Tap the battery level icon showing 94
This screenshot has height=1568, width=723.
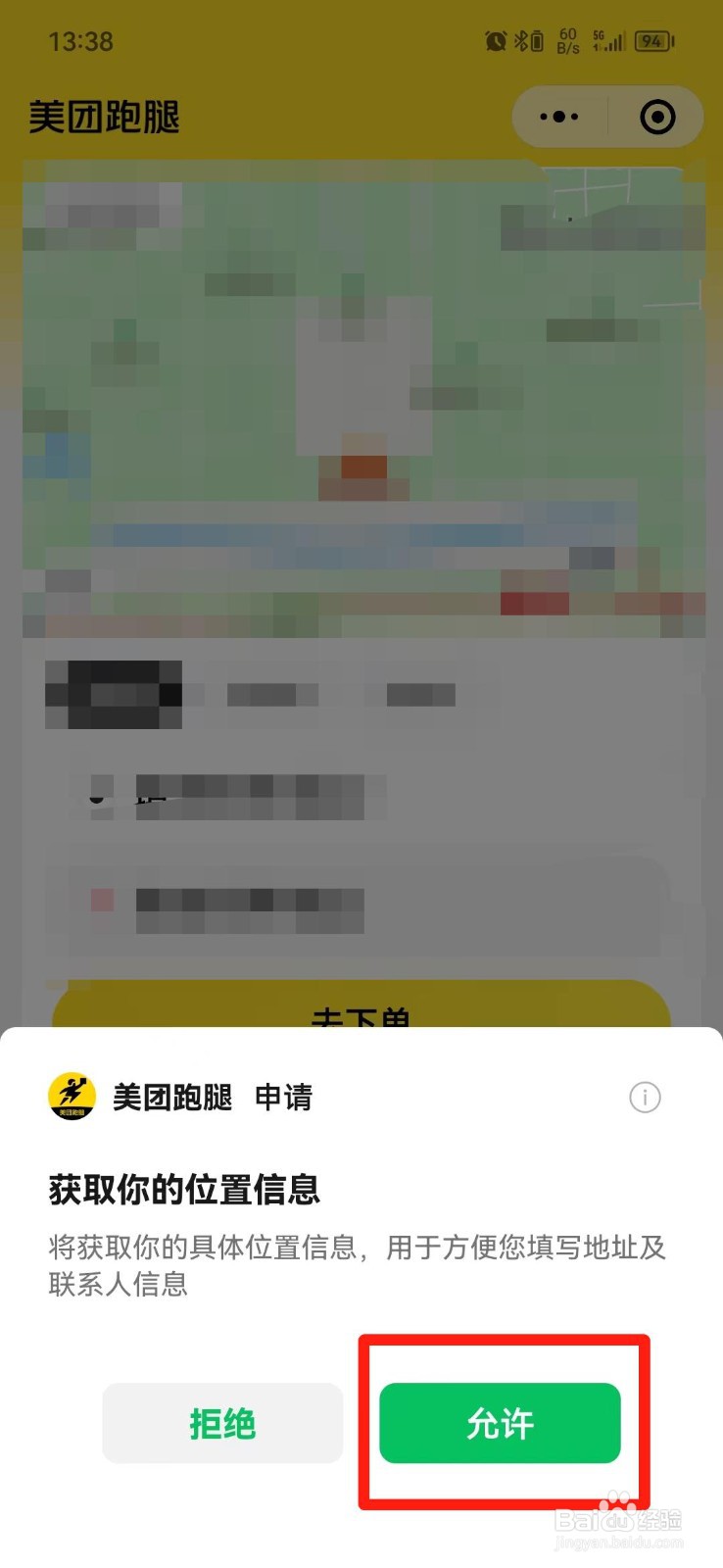point(652,41)
